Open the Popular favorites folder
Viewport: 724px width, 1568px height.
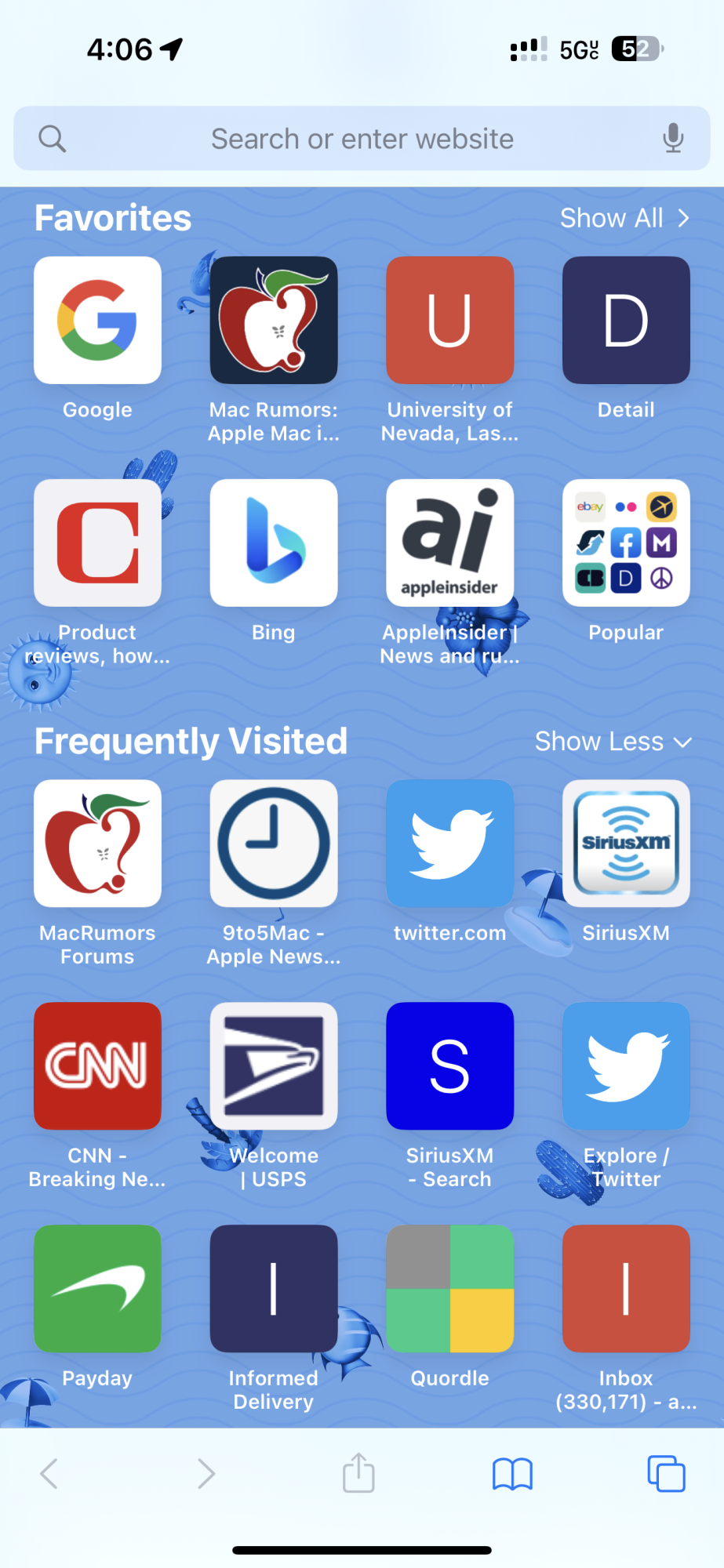[626, 543]
